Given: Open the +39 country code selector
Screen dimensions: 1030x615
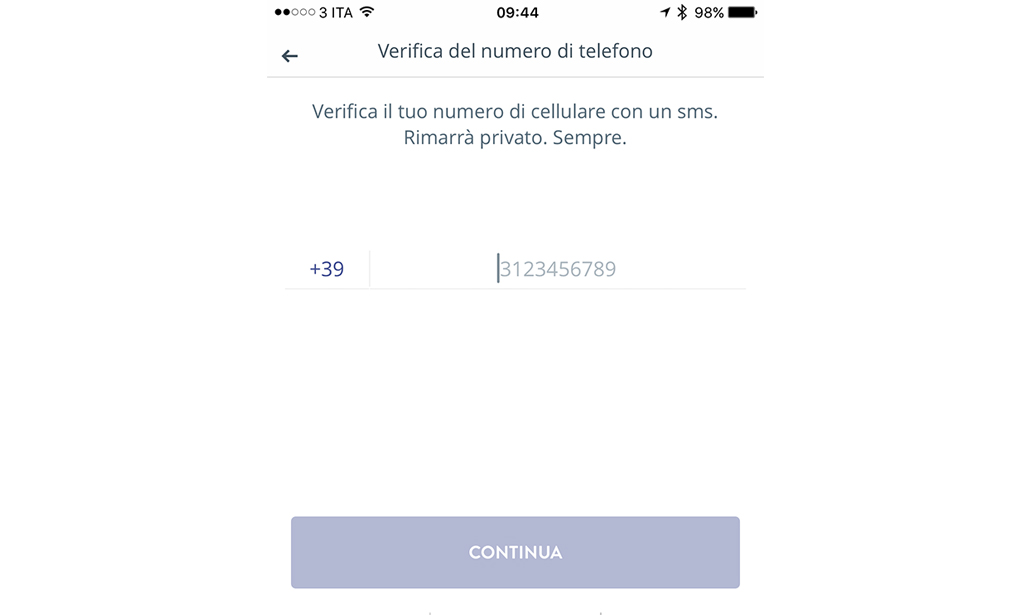Looking at the screenshot, I should 327,269.
